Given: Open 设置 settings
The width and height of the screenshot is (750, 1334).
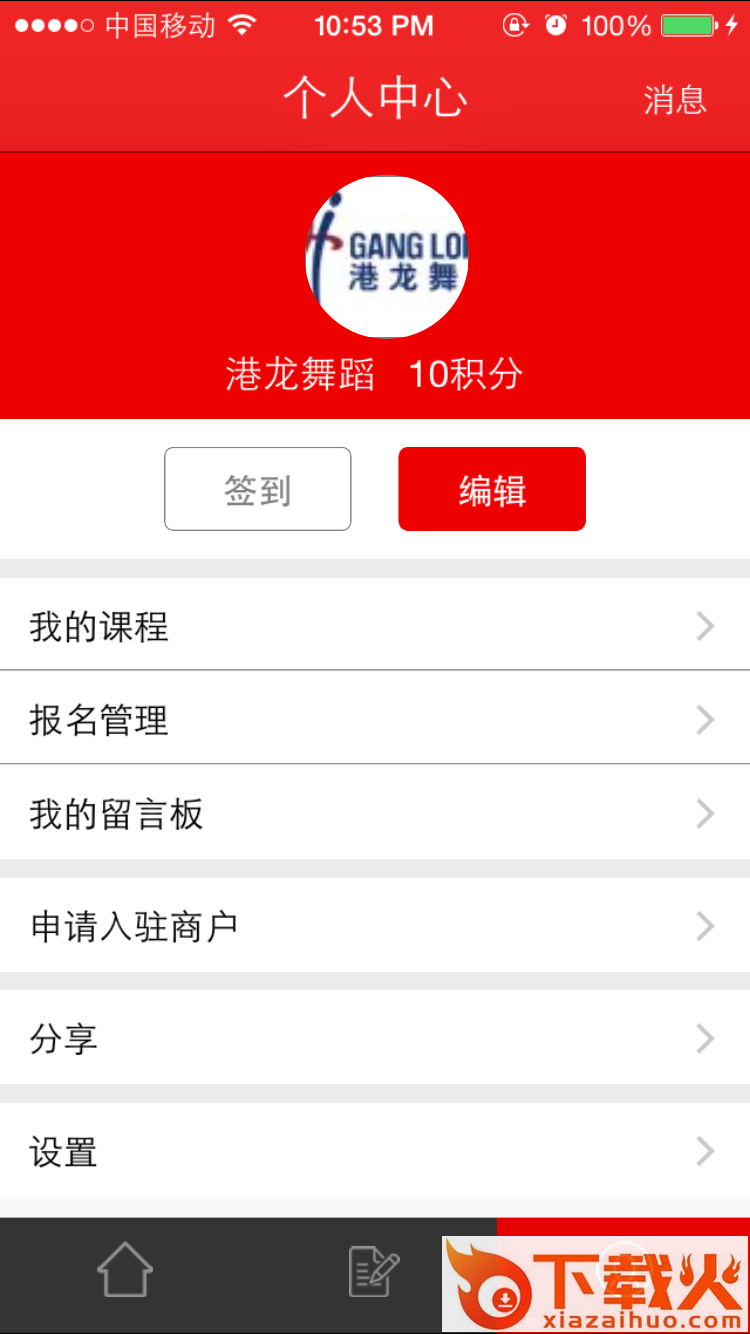Looking at the screenshot, I should coord(375,1152).
